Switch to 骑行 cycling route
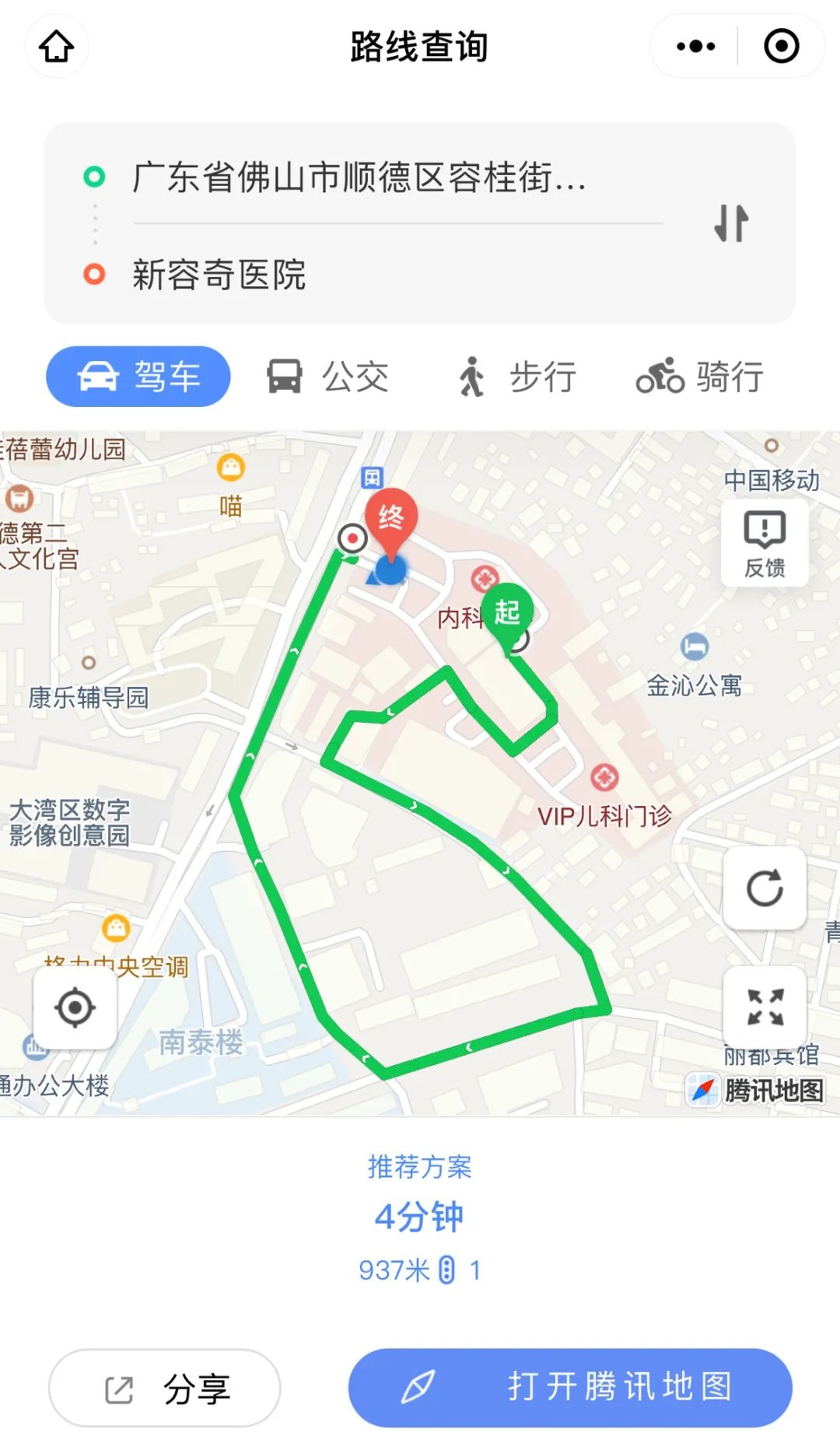 (x=700, y=377)
